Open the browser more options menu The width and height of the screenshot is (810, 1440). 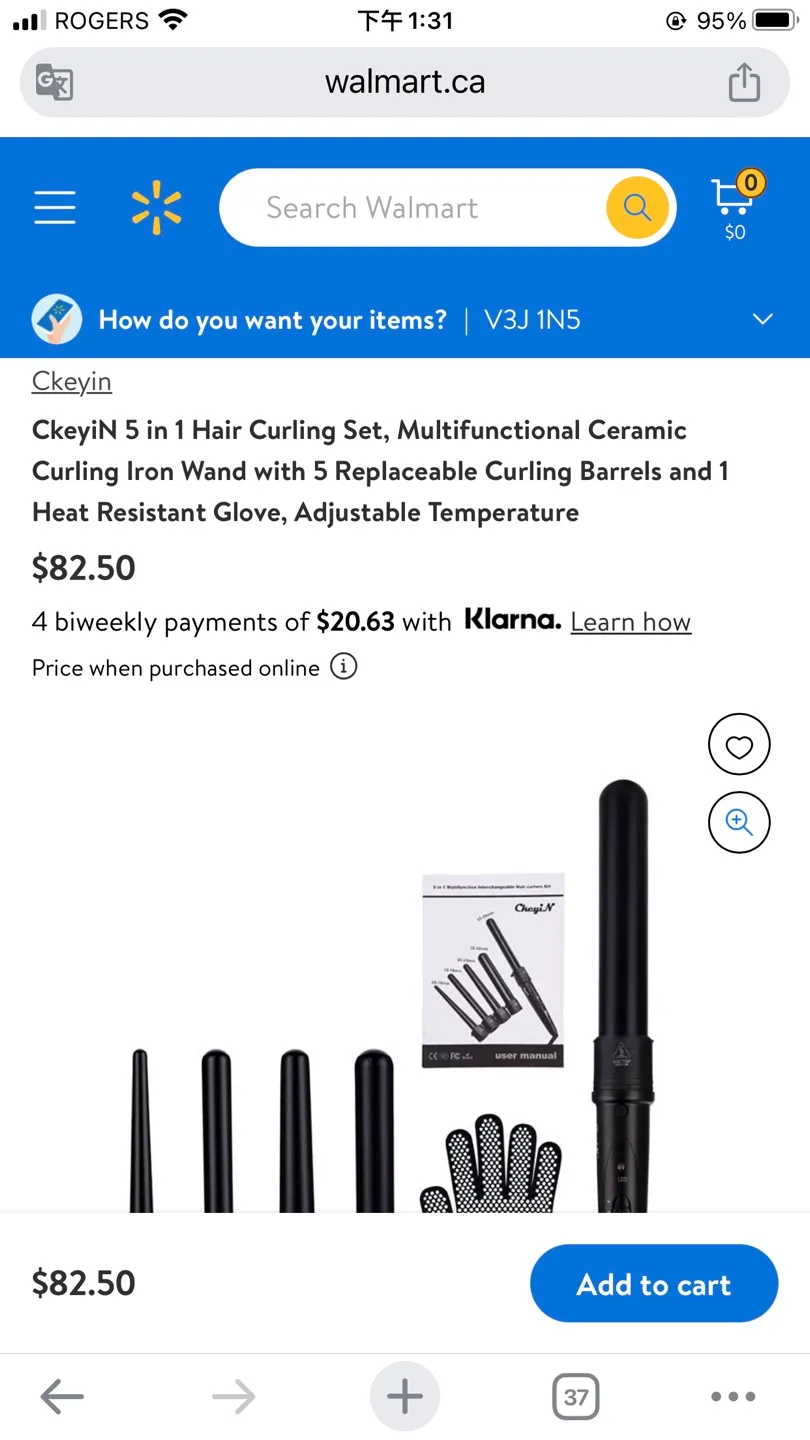(732, 1396)
